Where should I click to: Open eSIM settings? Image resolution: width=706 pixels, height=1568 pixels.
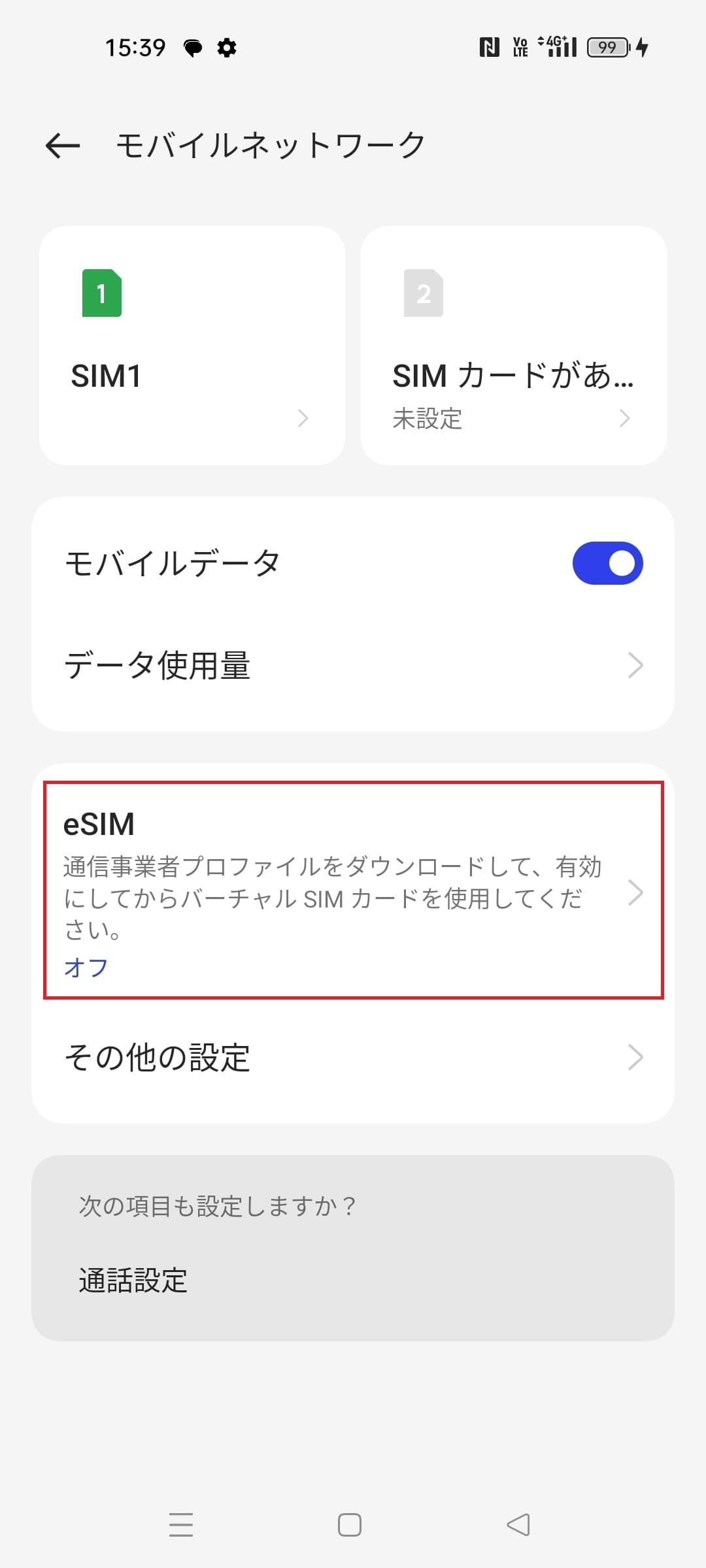[x=353, y=890]
